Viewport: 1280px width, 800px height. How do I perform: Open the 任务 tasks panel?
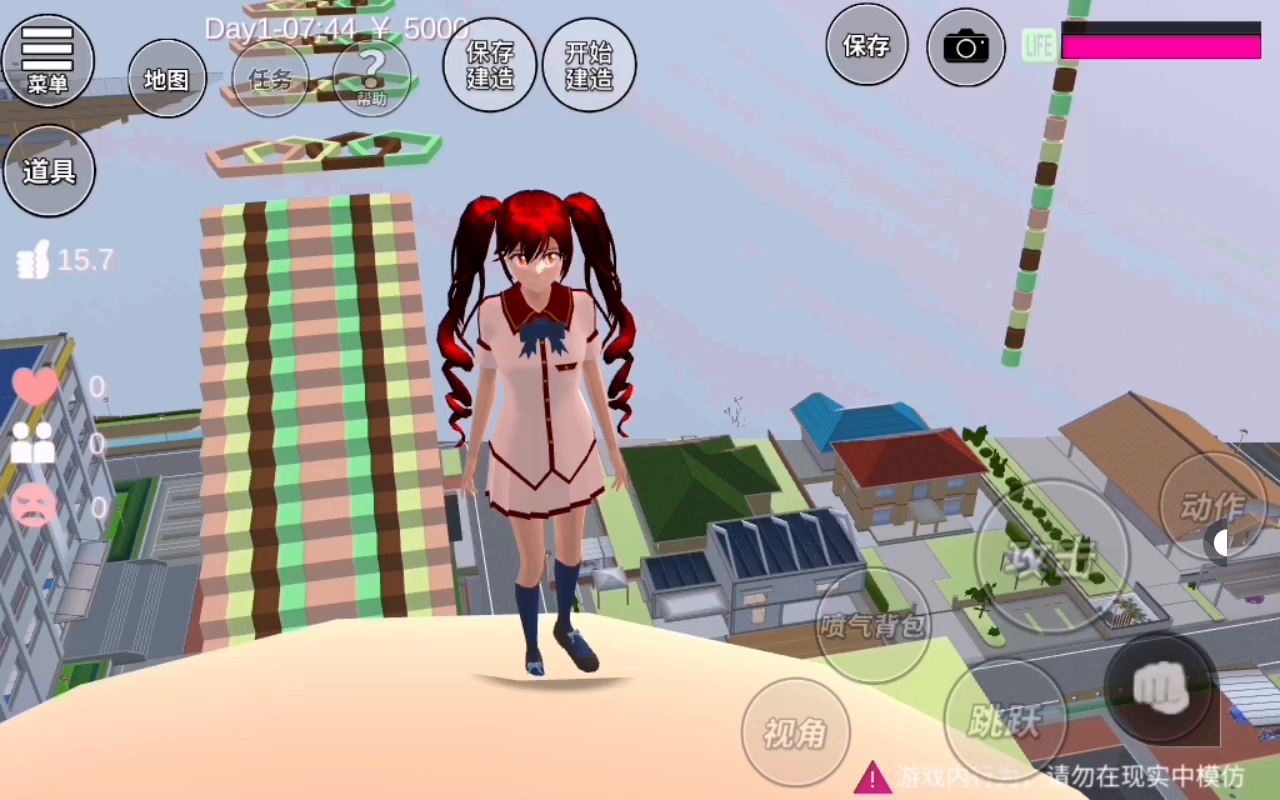coord(270,79)
